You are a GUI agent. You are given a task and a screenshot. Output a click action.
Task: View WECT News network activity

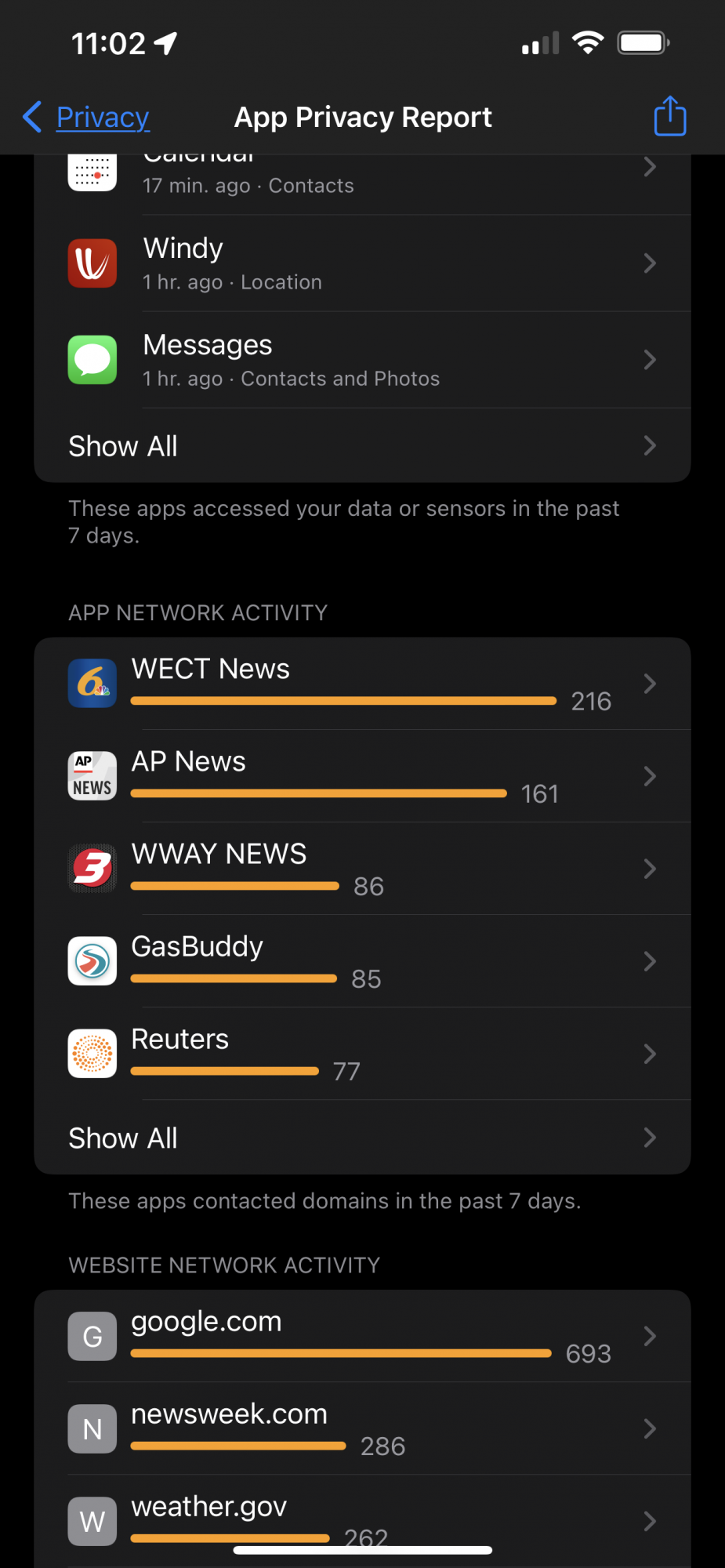[x=362, y=684]
